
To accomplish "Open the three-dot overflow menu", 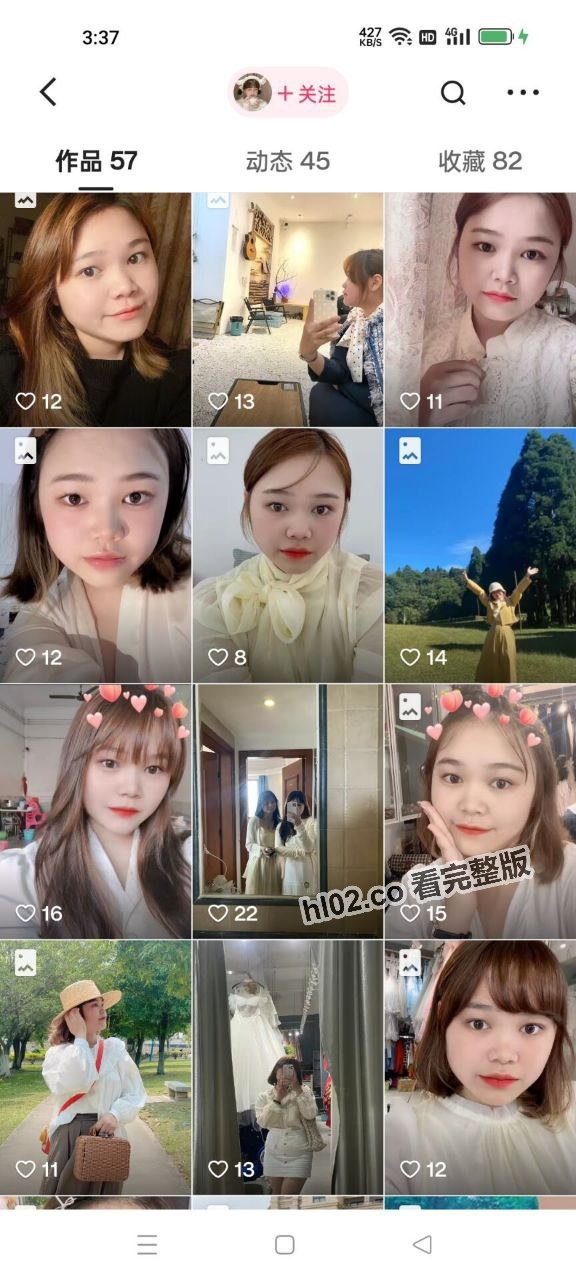I will pyautogui.click(x=523, y=93).
